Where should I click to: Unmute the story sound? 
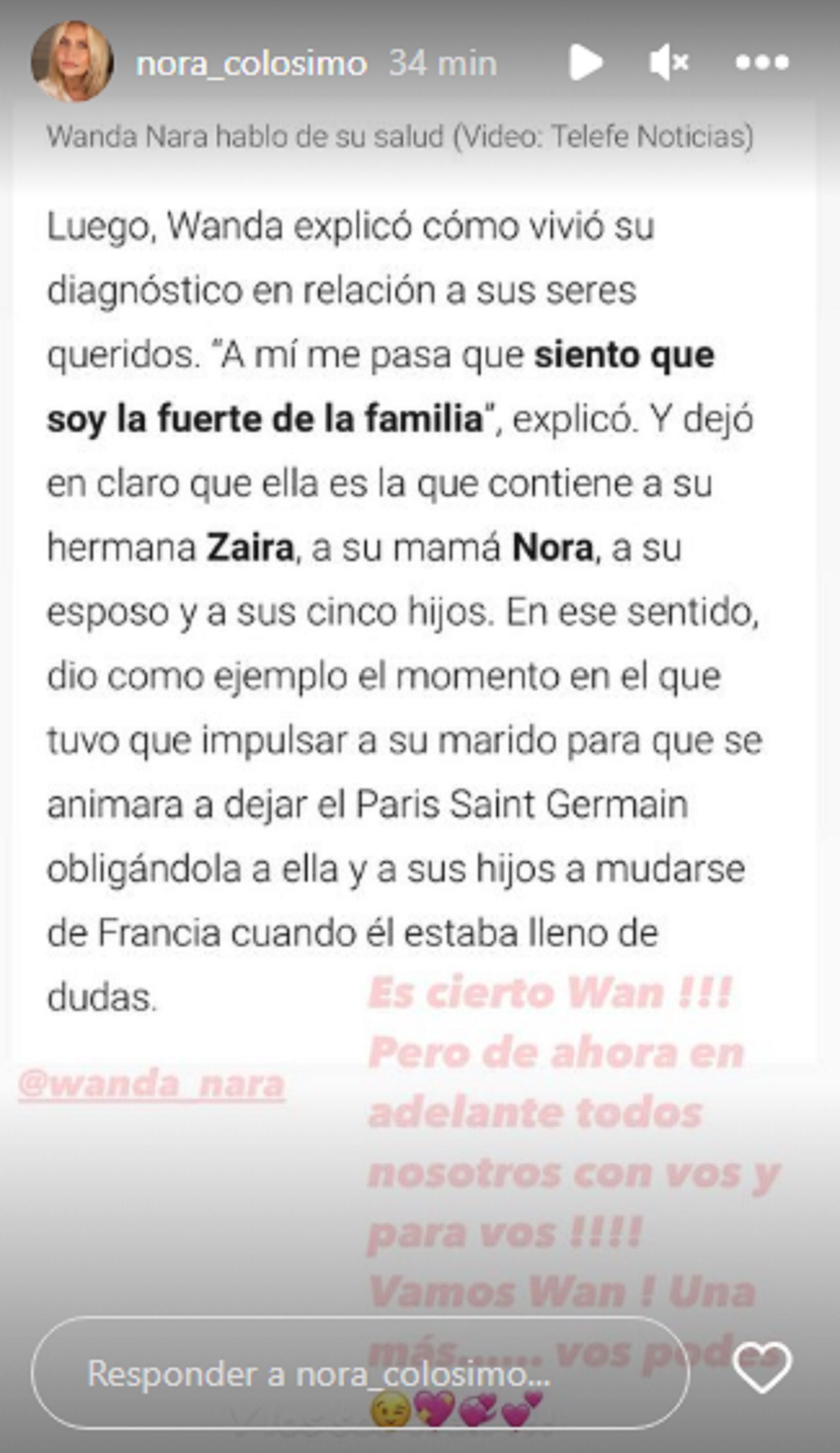[669, 62]
